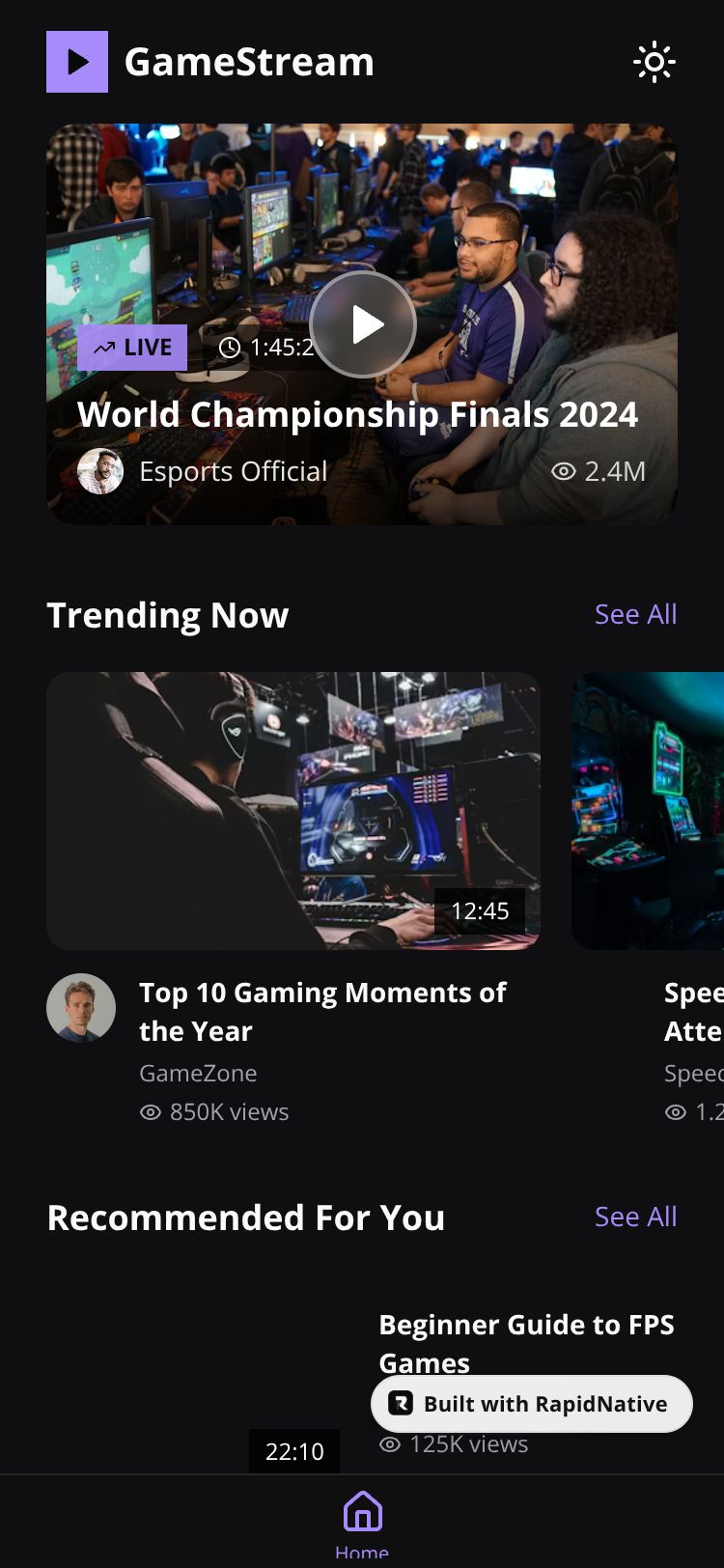See all Trending Now videos

635,614
